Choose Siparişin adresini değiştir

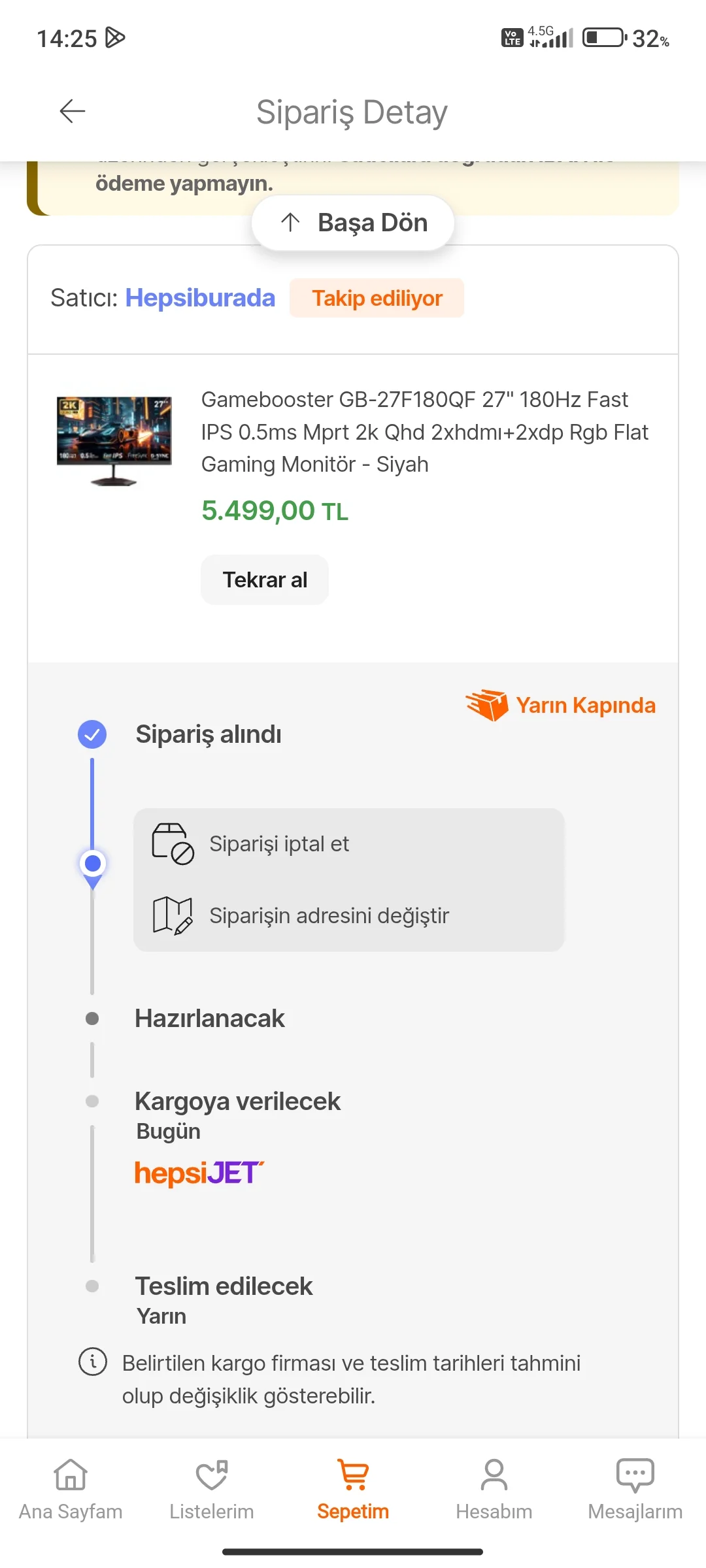[329, 915]
